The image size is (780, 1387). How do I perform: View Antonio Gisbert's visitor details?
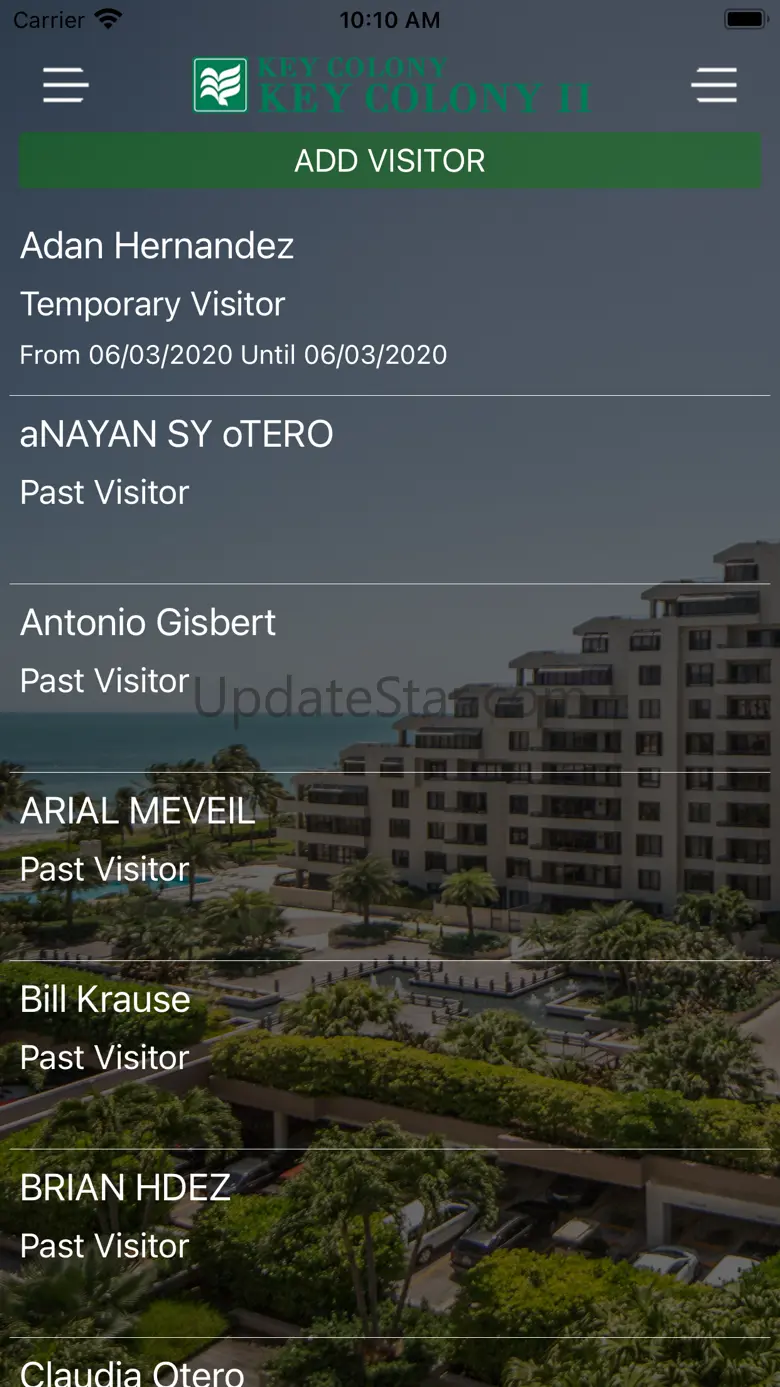click(390, 678)
